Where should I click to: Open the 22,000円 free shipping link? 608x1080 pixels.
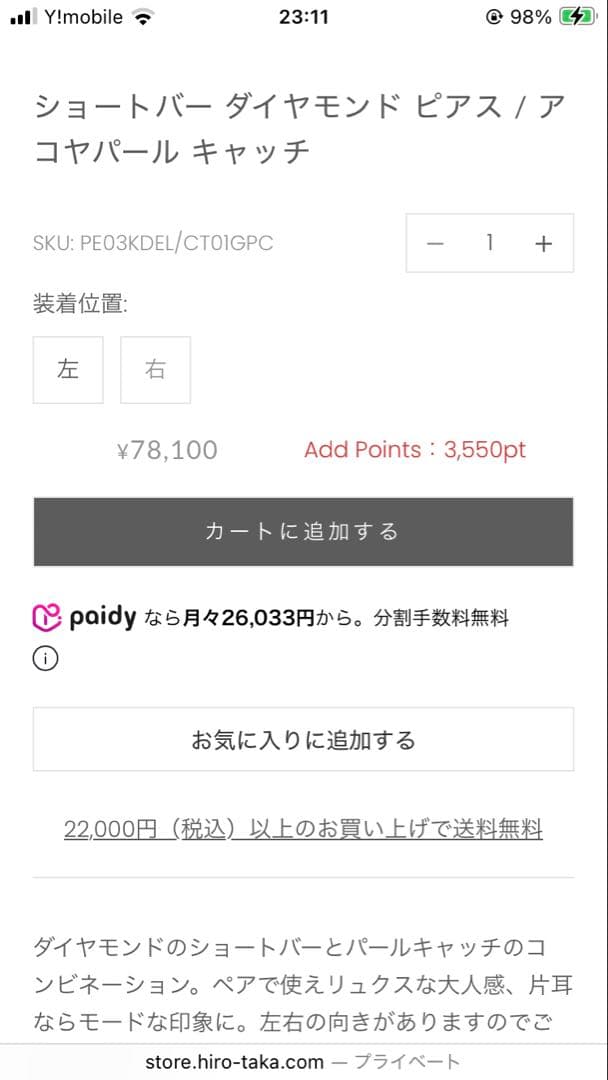point(303,829)
